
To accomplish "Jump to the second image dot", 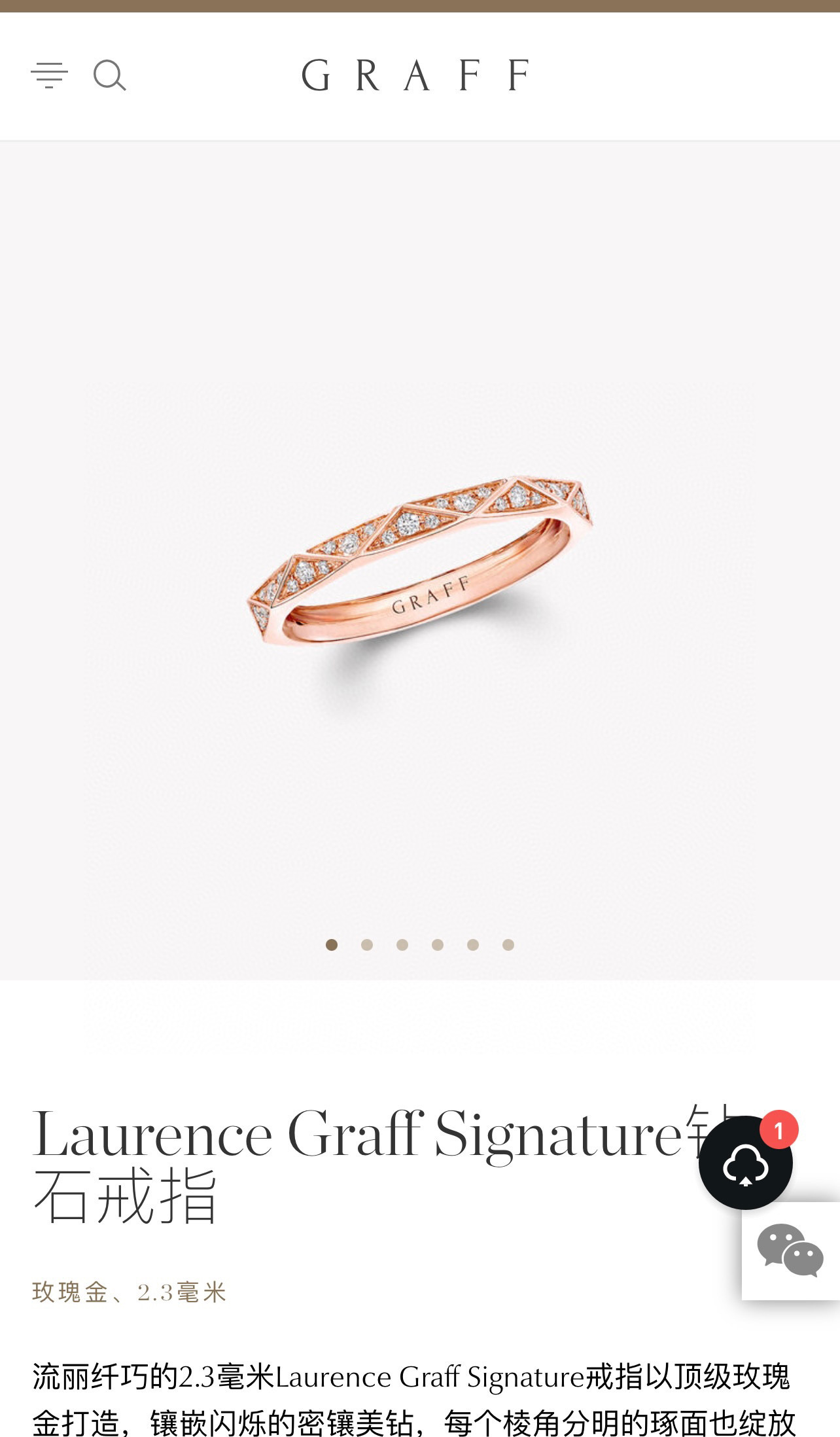I will click(367, 944).
